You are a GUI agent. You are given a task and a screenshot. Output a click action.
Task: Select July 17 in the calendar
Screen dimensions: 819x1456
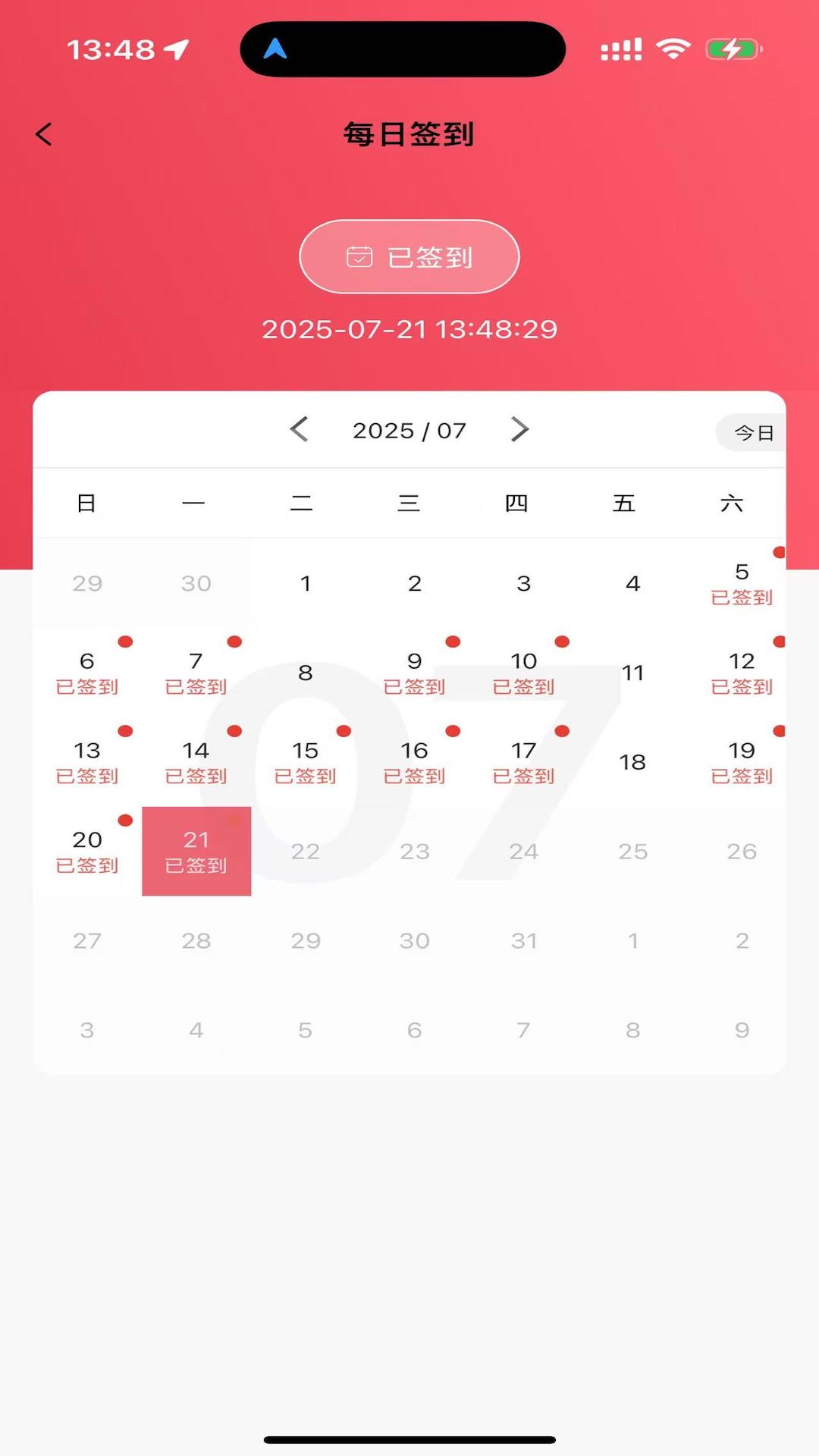tap(523, 761)
